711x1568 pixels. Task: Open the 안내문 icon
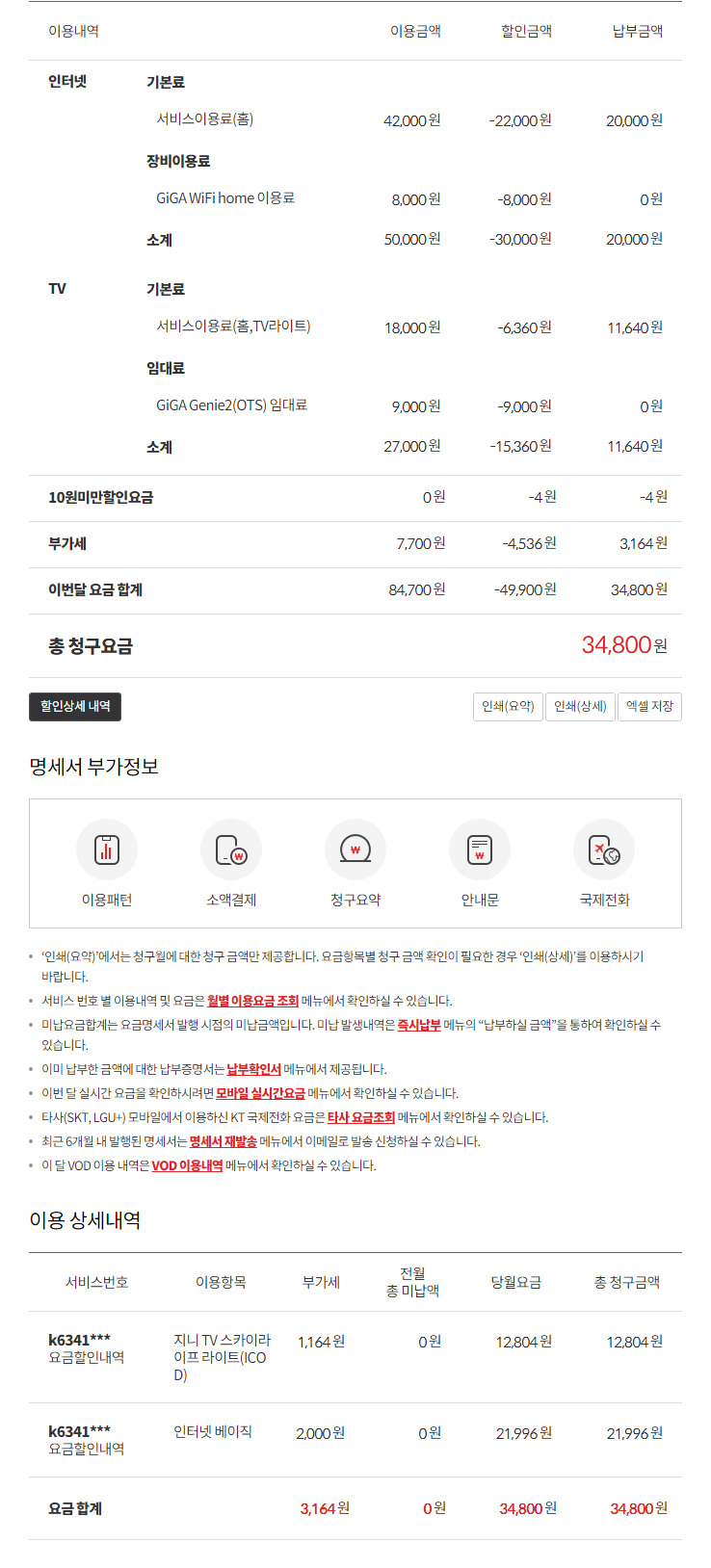[x=480, y=849]
